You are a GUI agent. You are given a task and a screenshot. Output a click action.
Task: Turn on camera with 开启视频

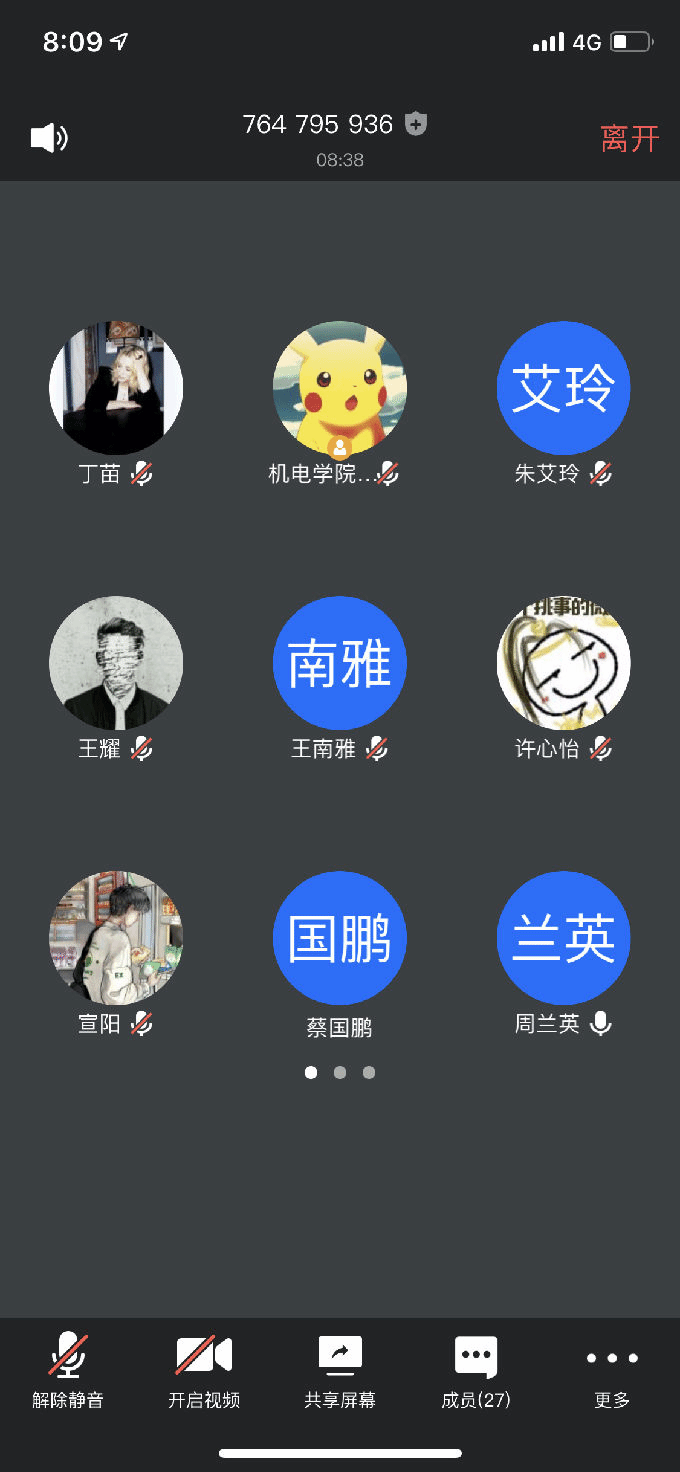204,1371
